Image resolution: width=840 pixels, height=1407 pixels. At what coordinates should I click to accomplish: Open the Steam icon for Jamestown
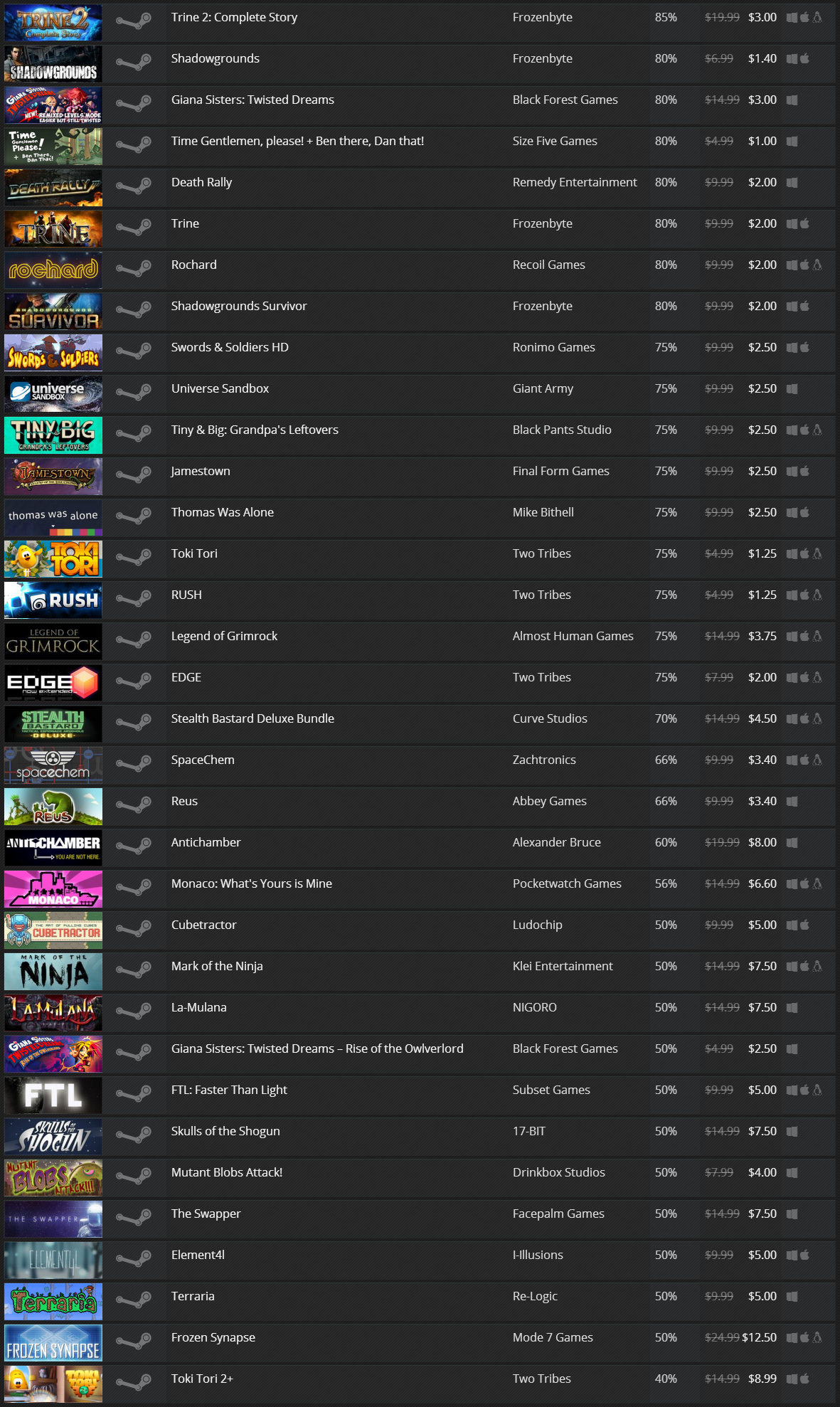[134, 472]
